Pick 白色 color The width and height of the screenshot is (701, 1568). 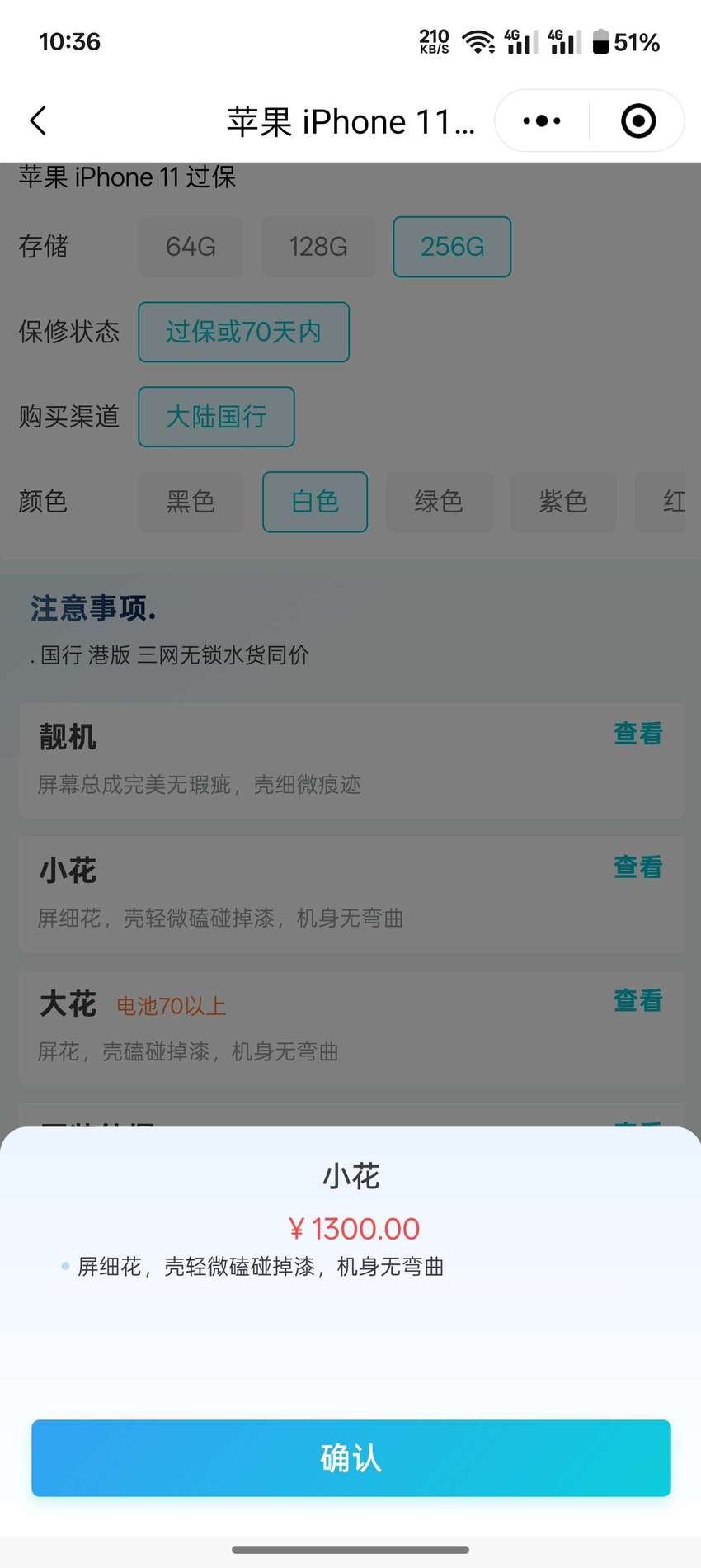315,502
